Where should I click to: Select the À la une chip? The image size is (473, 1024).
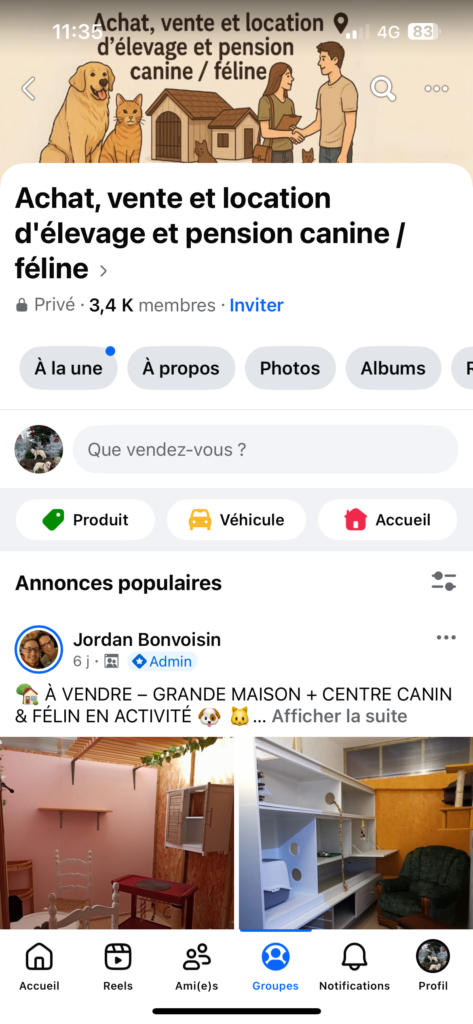pos(69,368)
